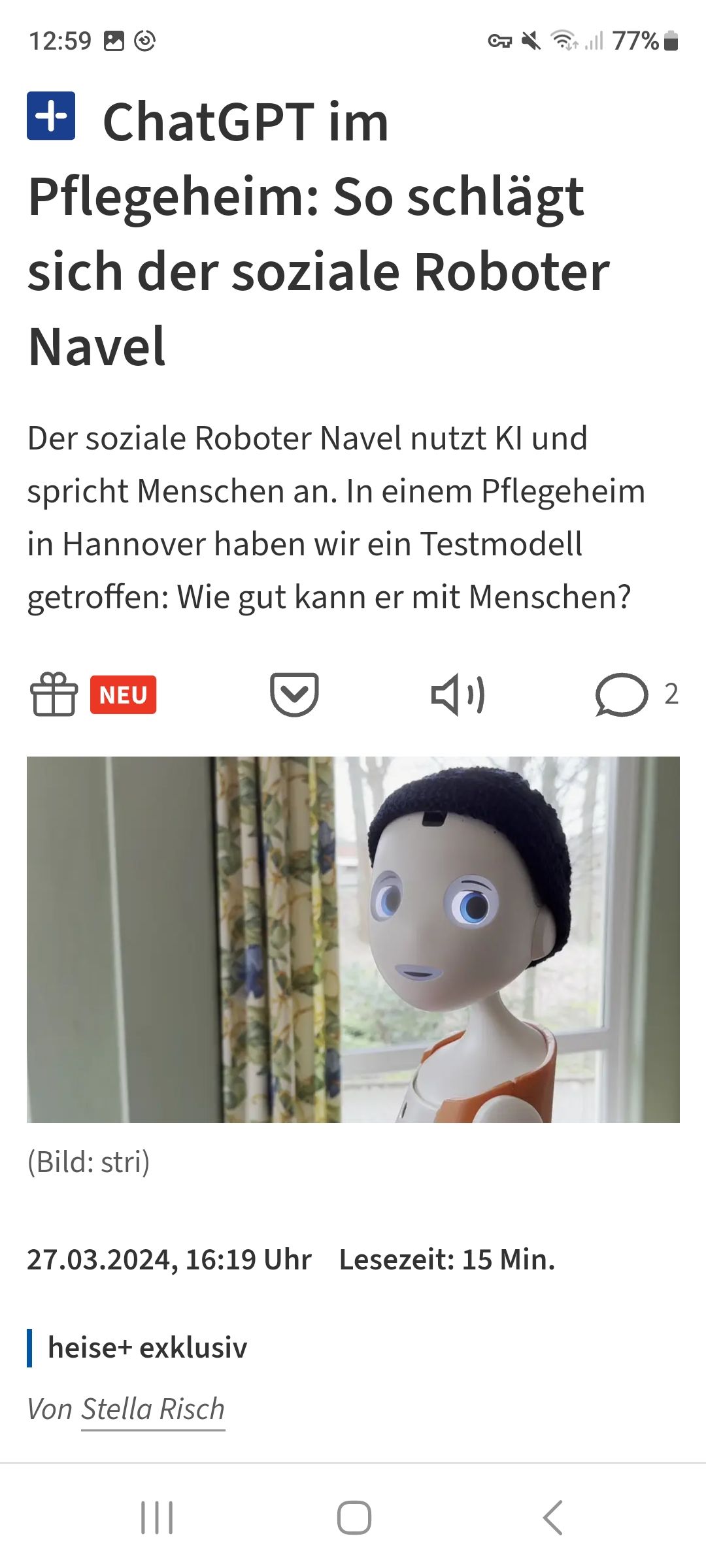Open the robot Navel article image

pyautogui.click(x=353, y=939)
